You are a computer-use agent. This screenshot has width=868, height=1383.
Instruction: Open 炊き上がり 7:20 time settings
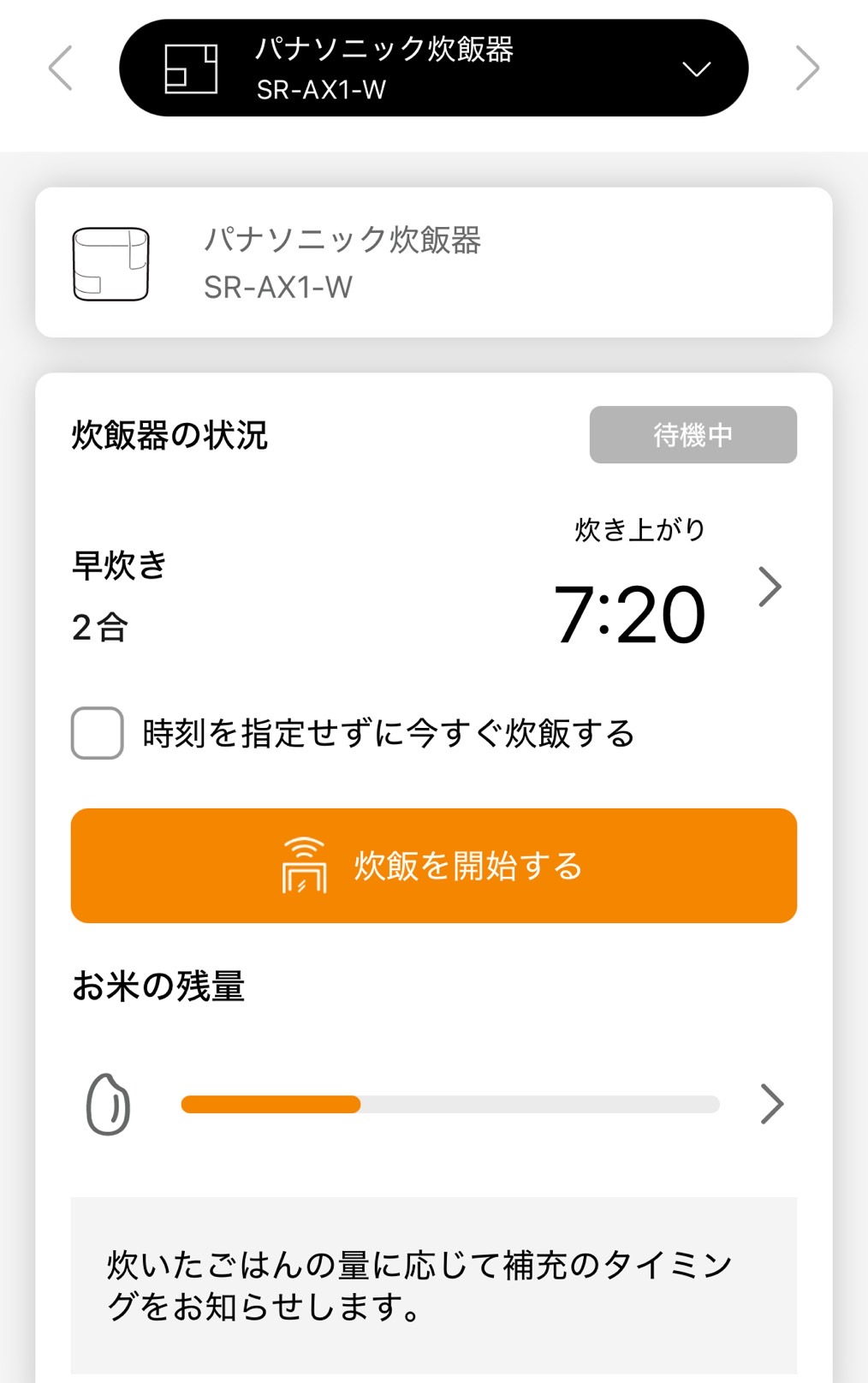click(x=770, y=588)
